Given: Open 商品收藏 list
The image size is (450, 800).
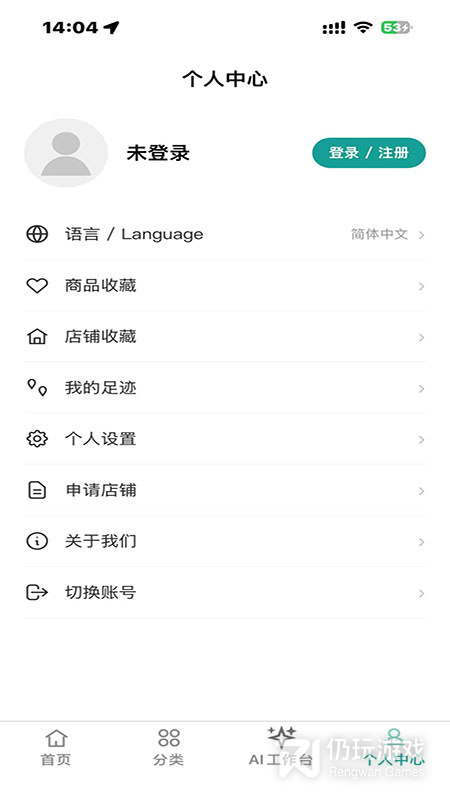Looking at the screenshot, I should [x=225, y=286].
